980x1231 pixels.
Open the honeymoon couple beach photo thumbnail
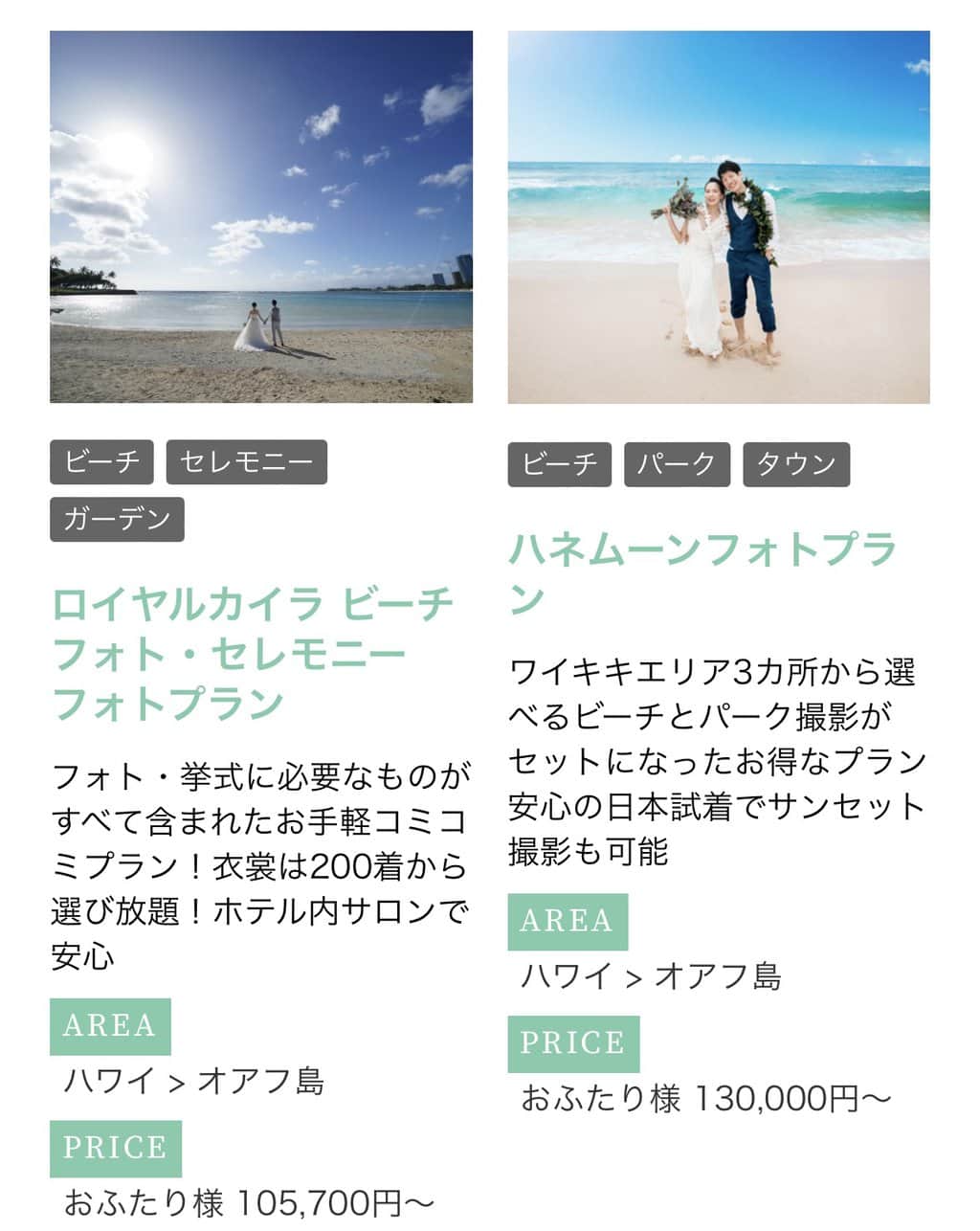point(718,216)
